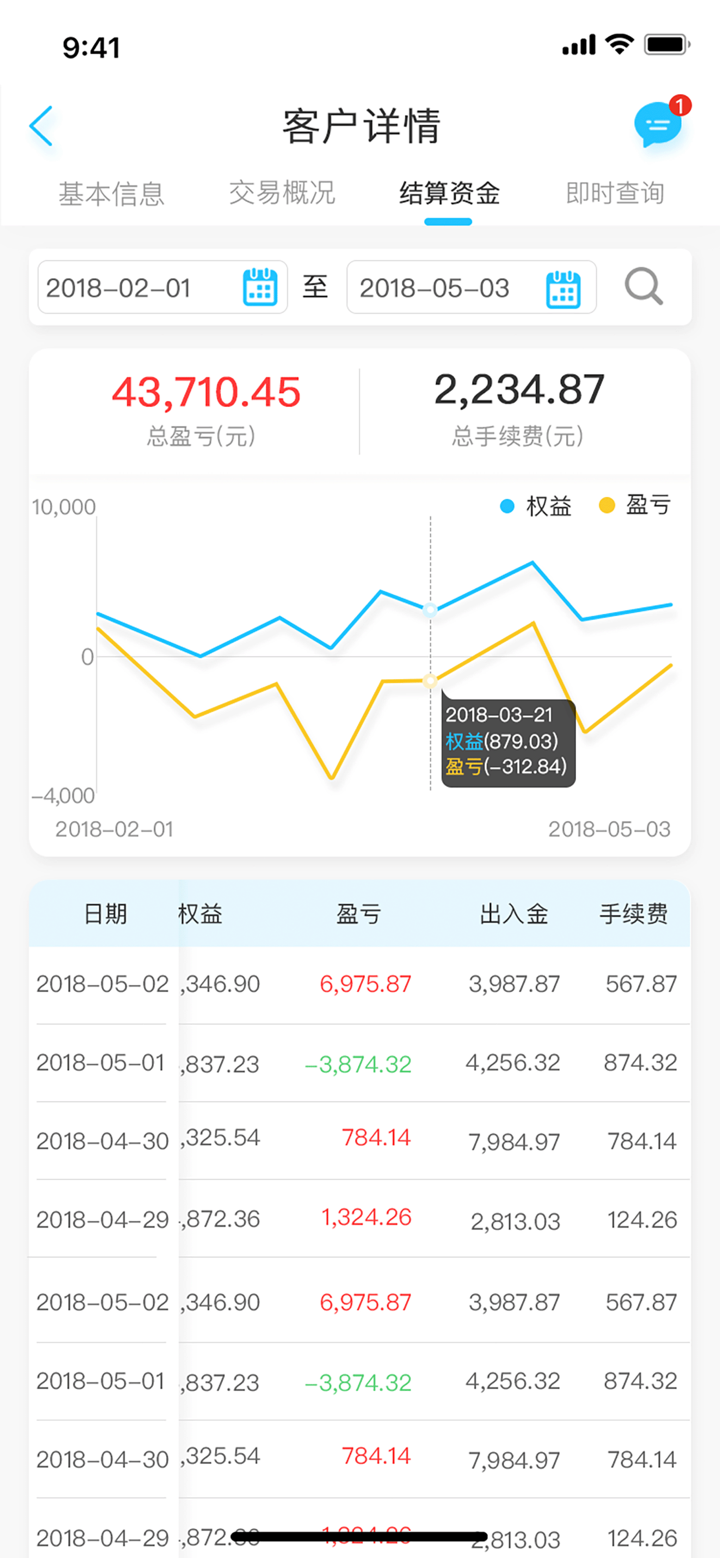Image resolution: width=720 pixels, height=1558 pixels.
Task: Switch to the 交易概况 tab
Action: (282, 193)
